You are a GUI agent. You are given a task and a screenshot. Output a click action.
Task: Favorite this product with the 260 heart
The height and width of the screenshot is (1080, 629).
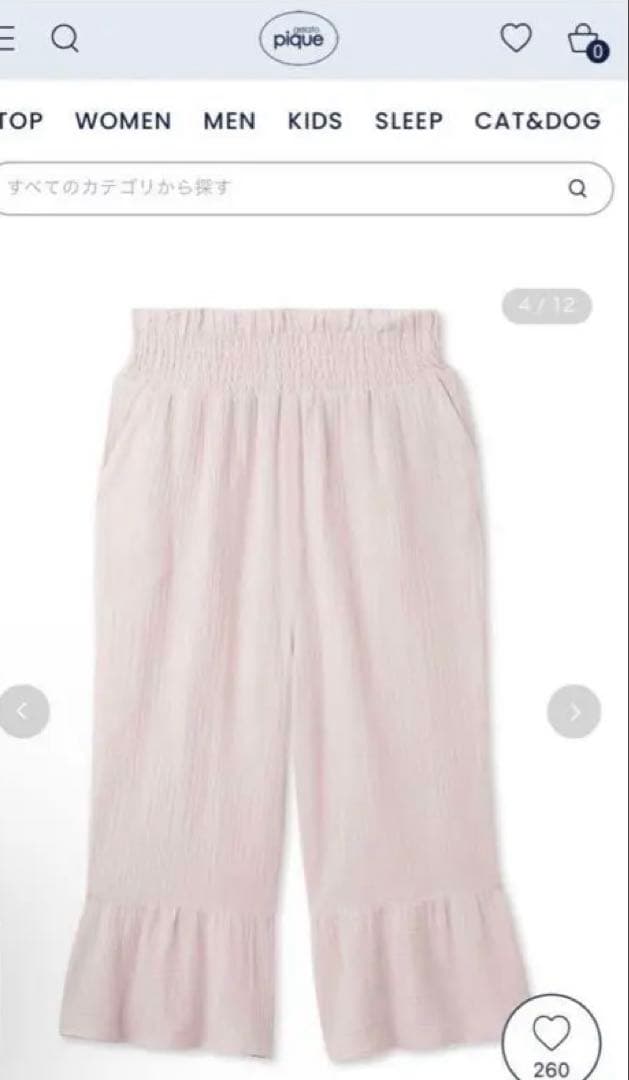pyautogui.click(x=552, y=1034)
